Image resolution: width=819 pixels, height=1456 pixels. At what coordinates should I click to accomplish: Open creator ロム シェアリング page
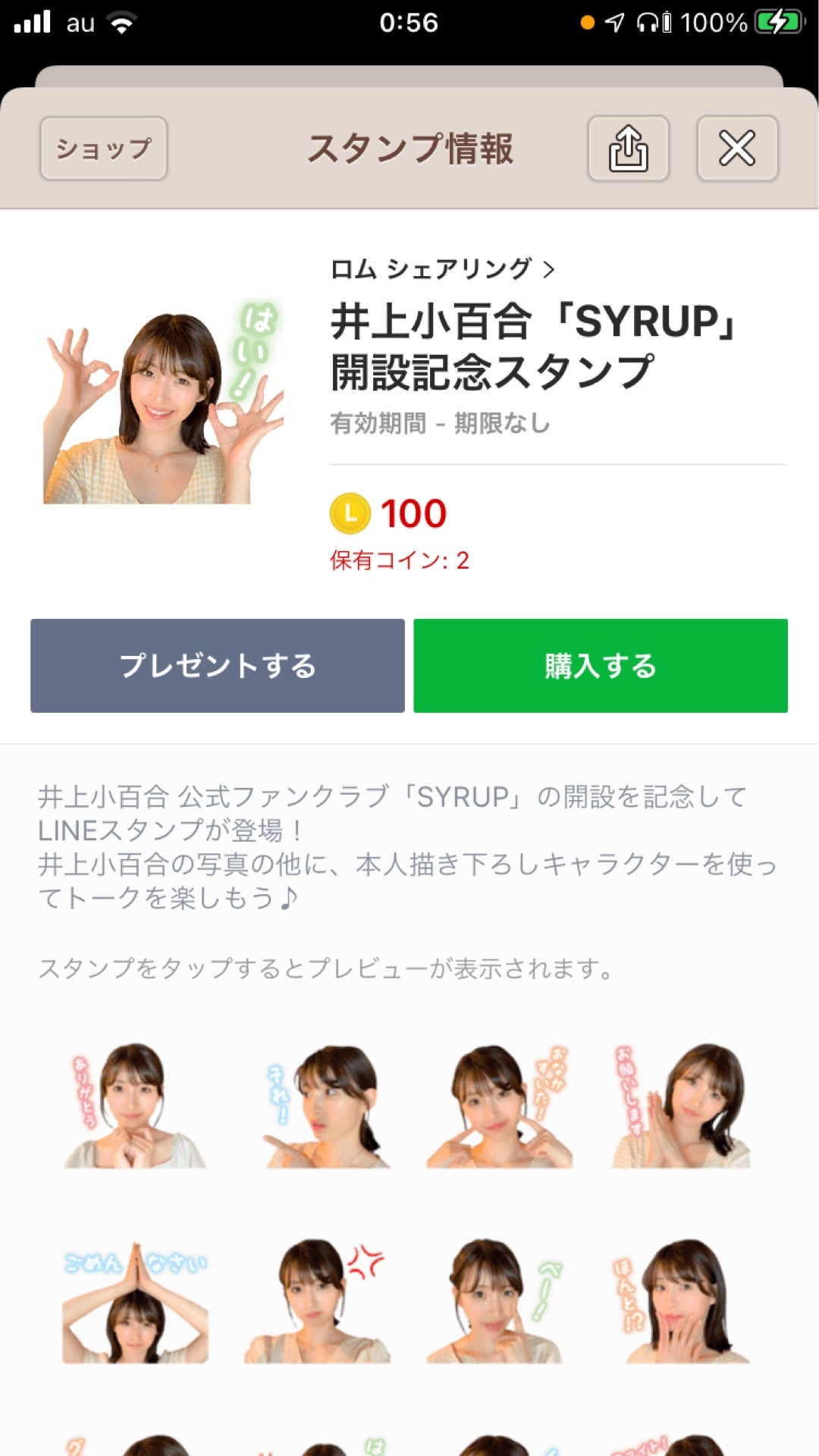pyautogui.click(x=442, y=268)
